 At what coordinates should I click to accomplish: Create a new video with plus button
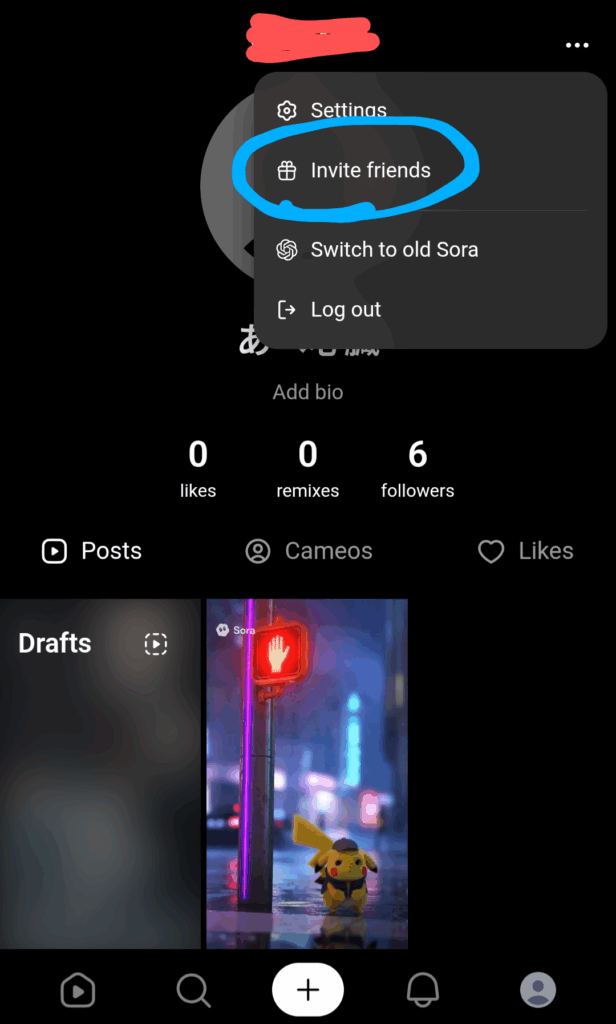click(308, 990)
